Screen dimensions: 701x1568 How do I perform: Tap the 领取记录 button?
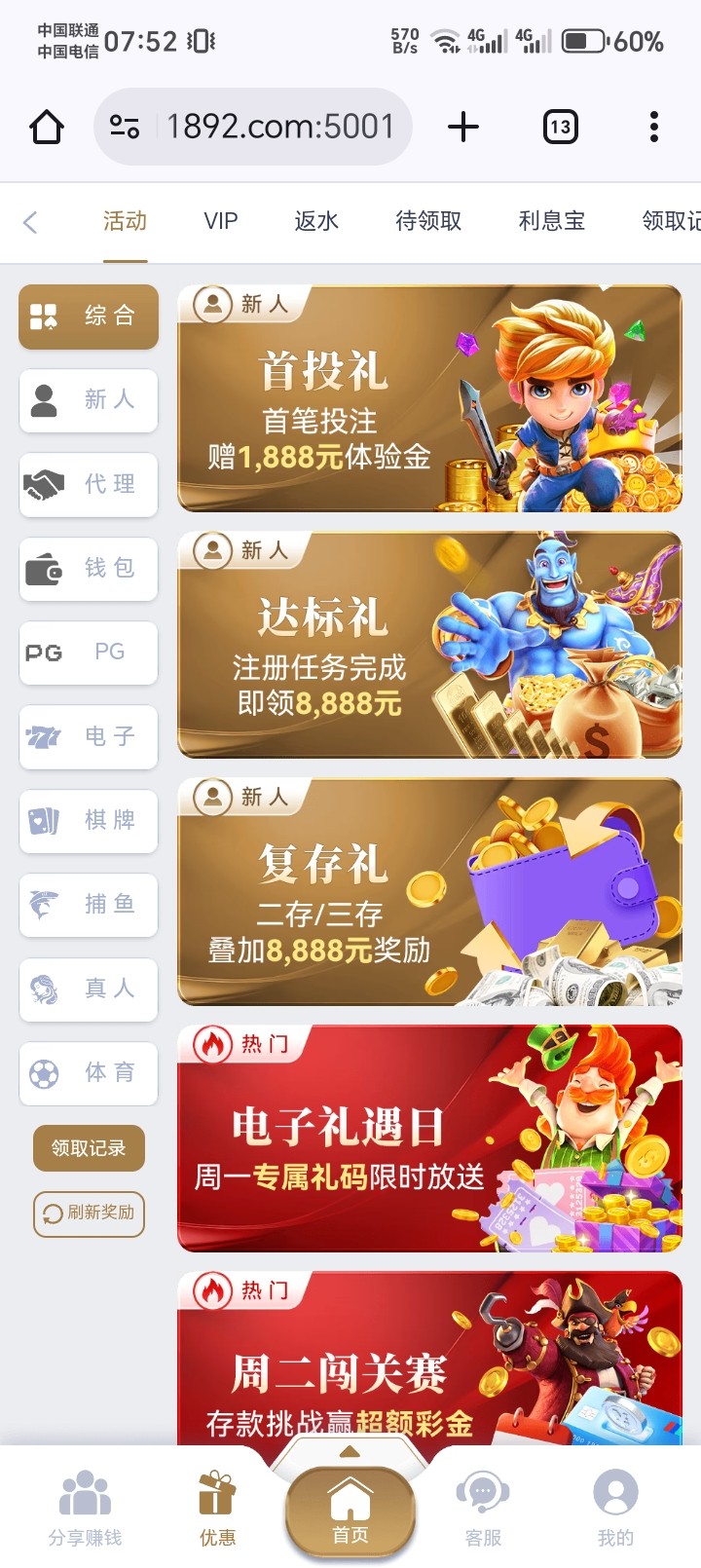[89, 1148]
